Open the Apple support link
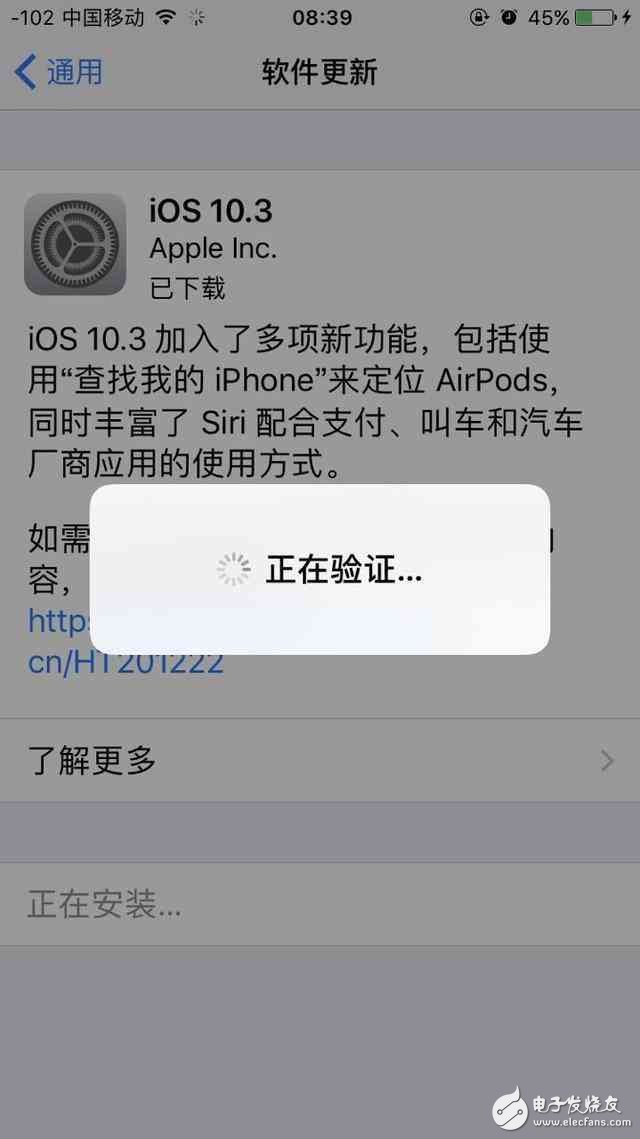 pos(125,664)
